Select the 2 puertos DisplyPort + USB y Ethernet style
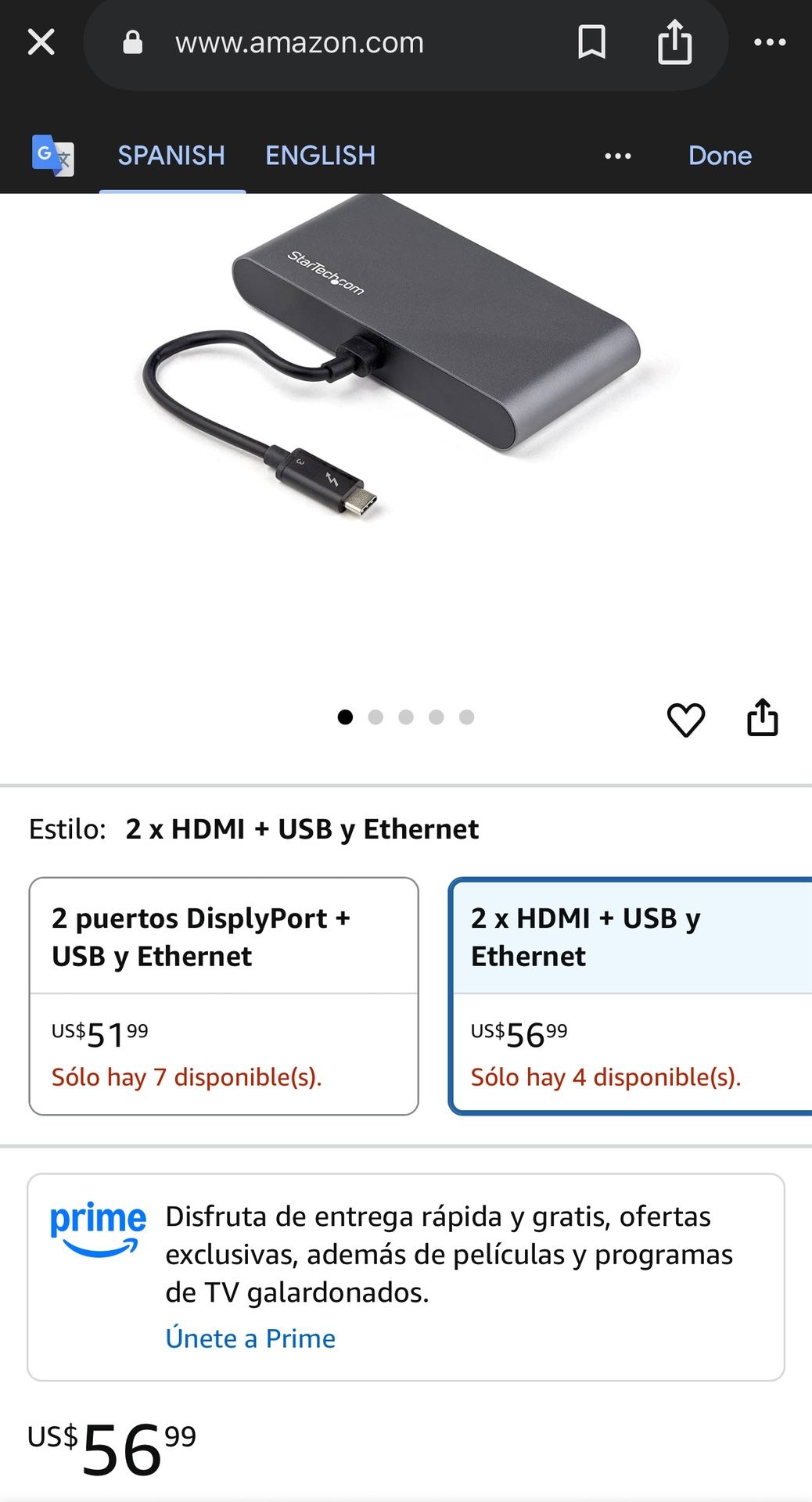The image size is (812, 1502). coord(224,995)
